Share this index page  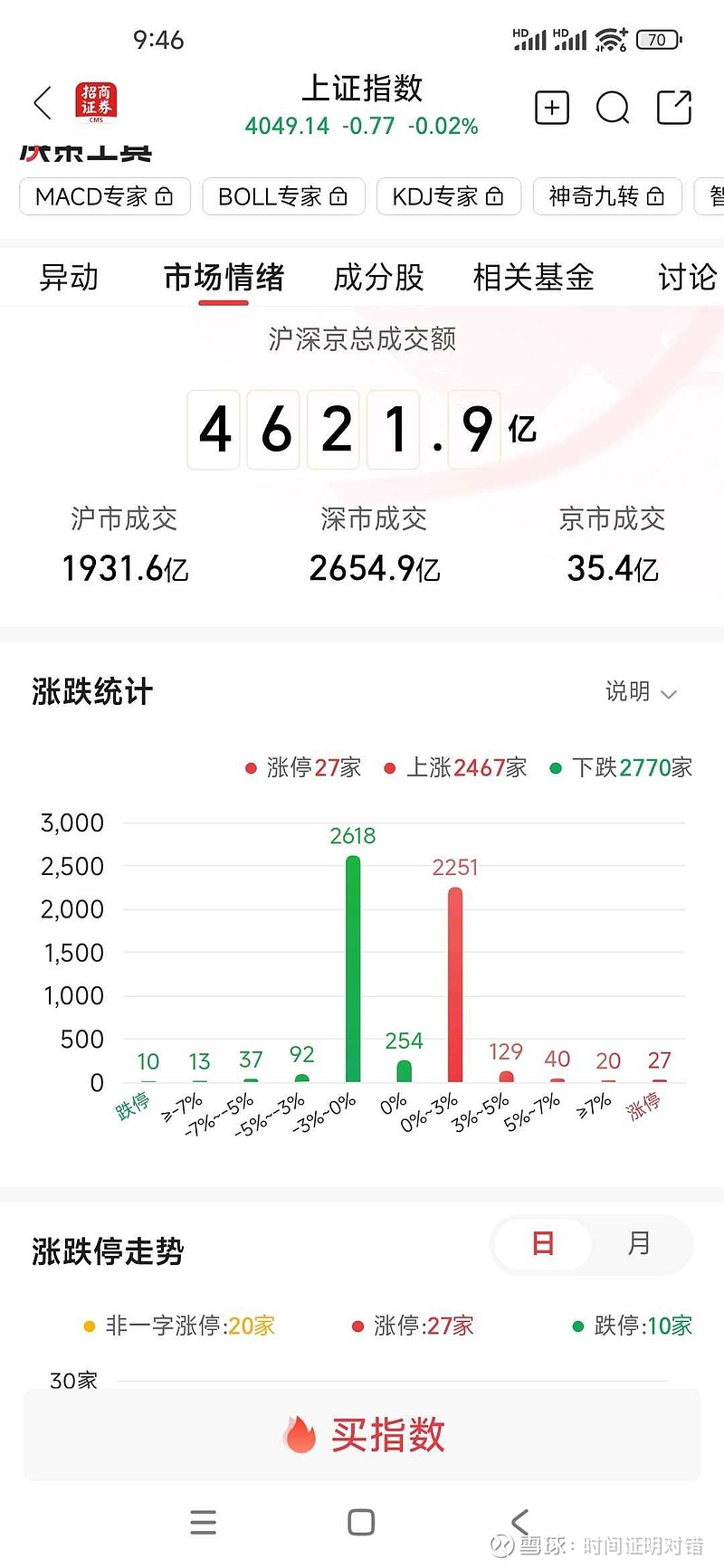tap(673, 108)
